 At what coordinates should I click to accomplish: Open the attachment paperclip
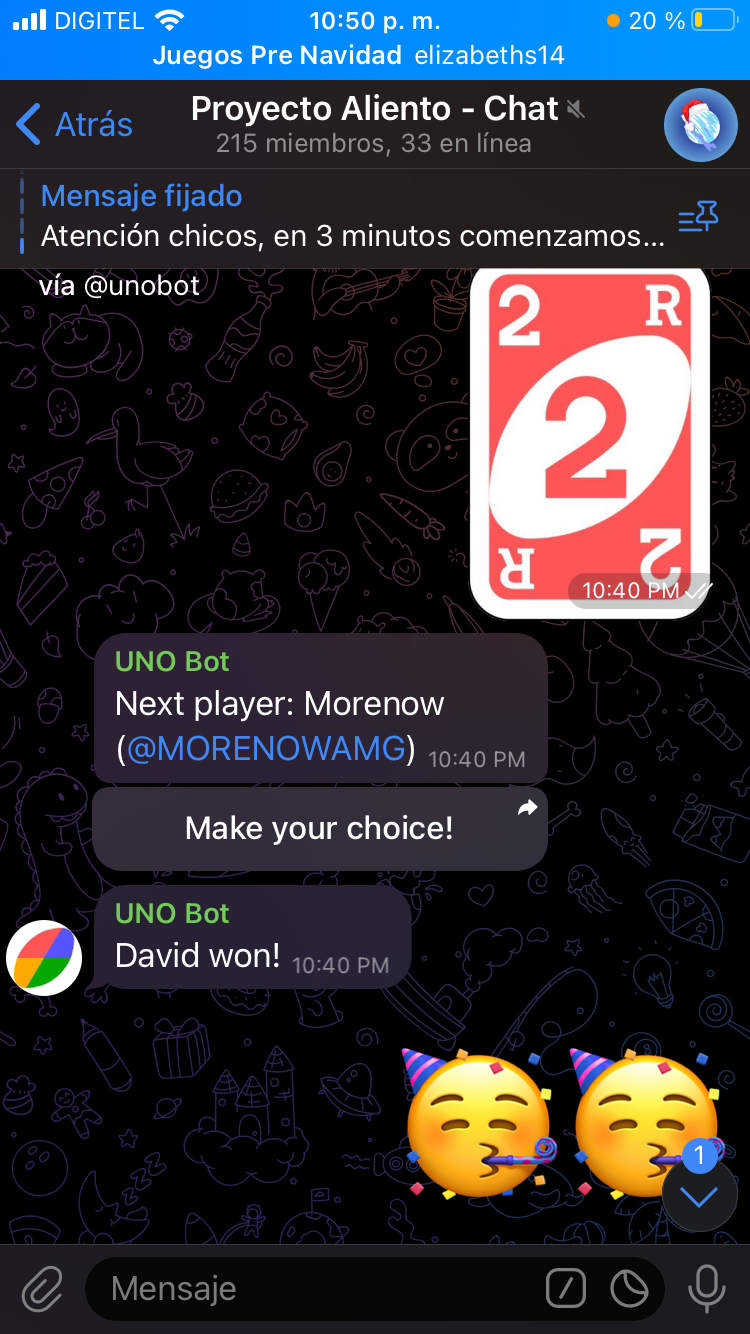(x=42, y=1289)
